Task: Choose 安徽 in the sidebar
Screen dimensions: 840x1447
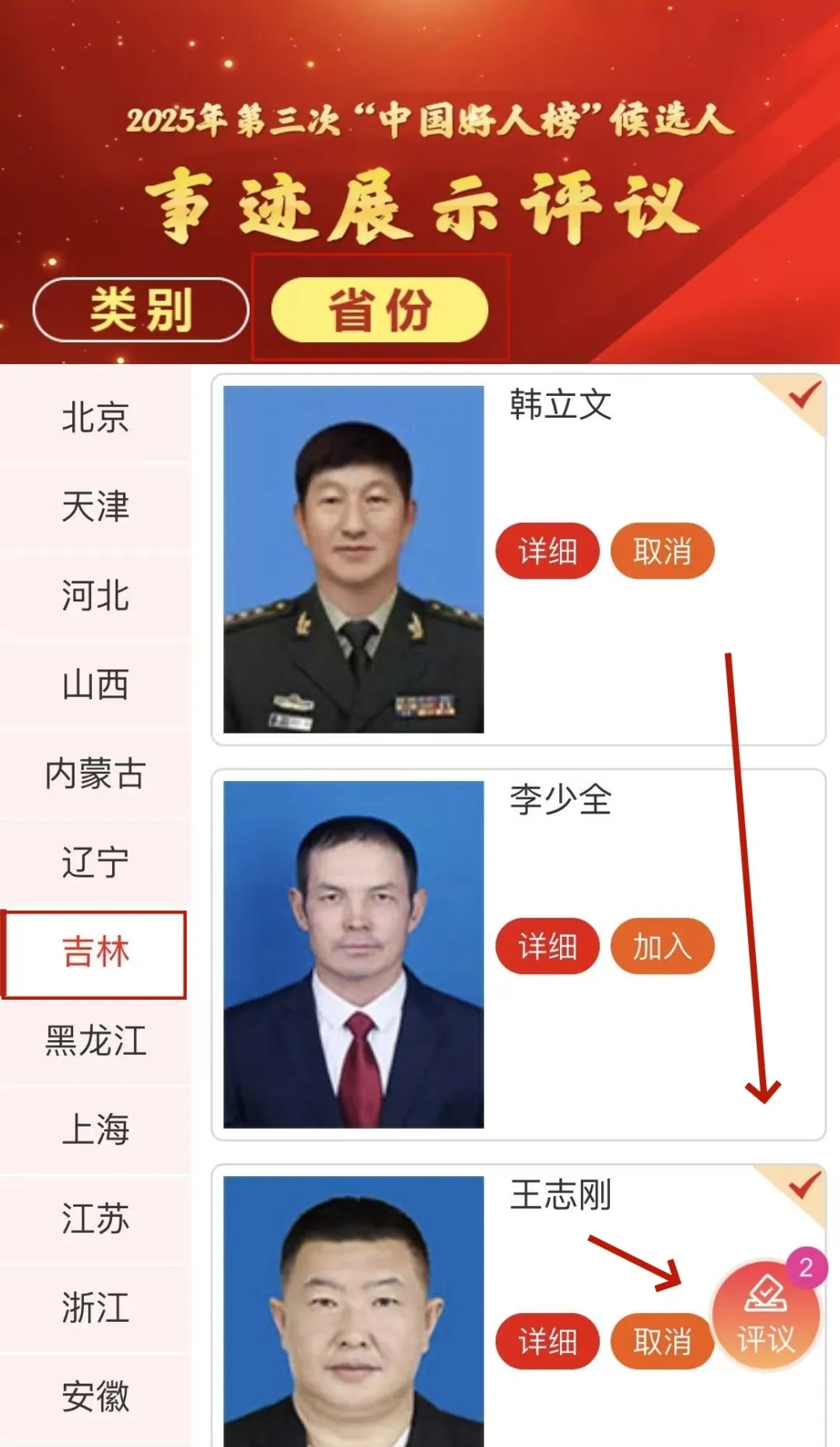Action: pyautogui.click(x=95, y=1397)
